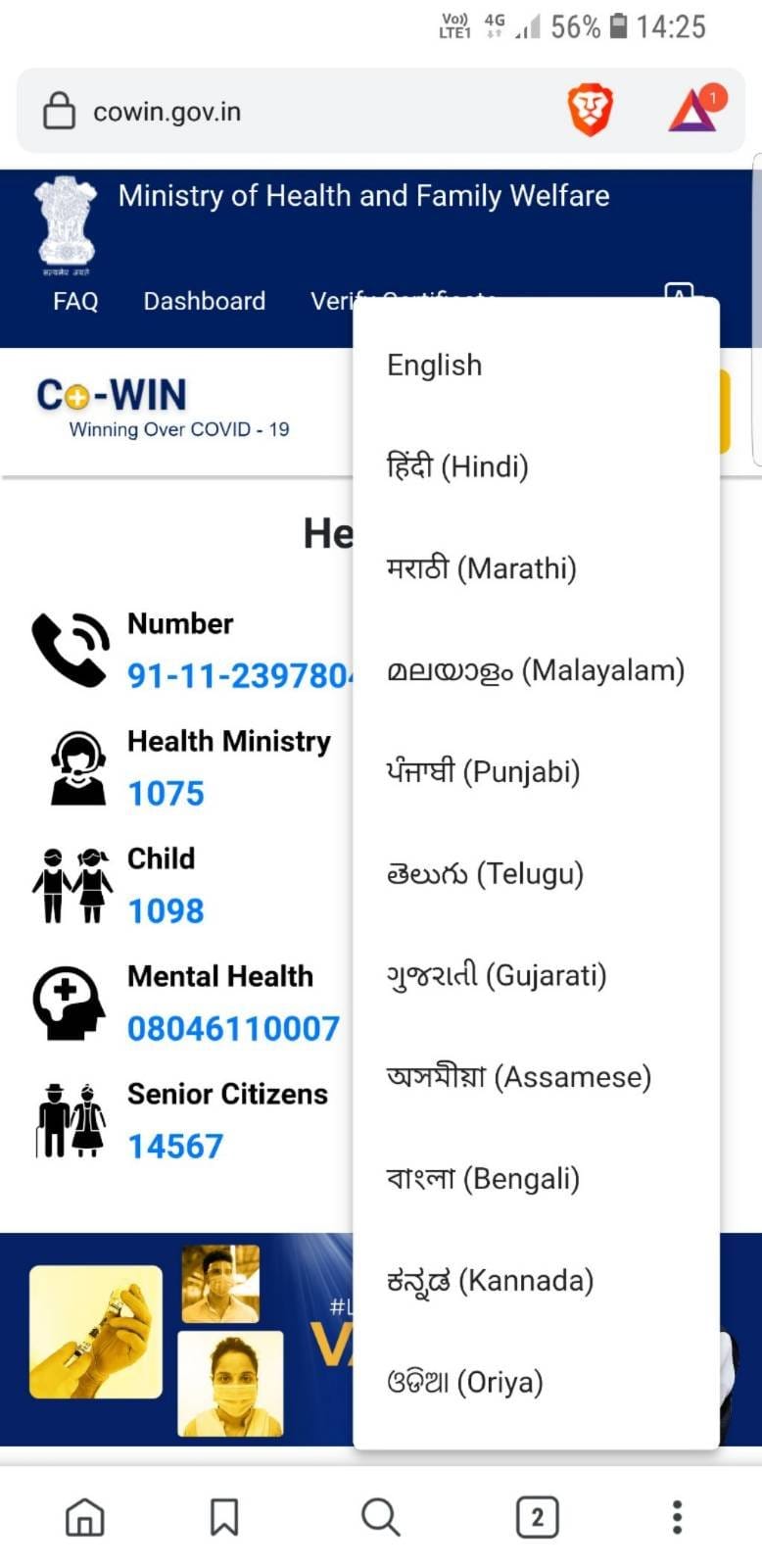Tap the cowin.gov.in address bar
The image size is (762, 1568).
point(294,112)
